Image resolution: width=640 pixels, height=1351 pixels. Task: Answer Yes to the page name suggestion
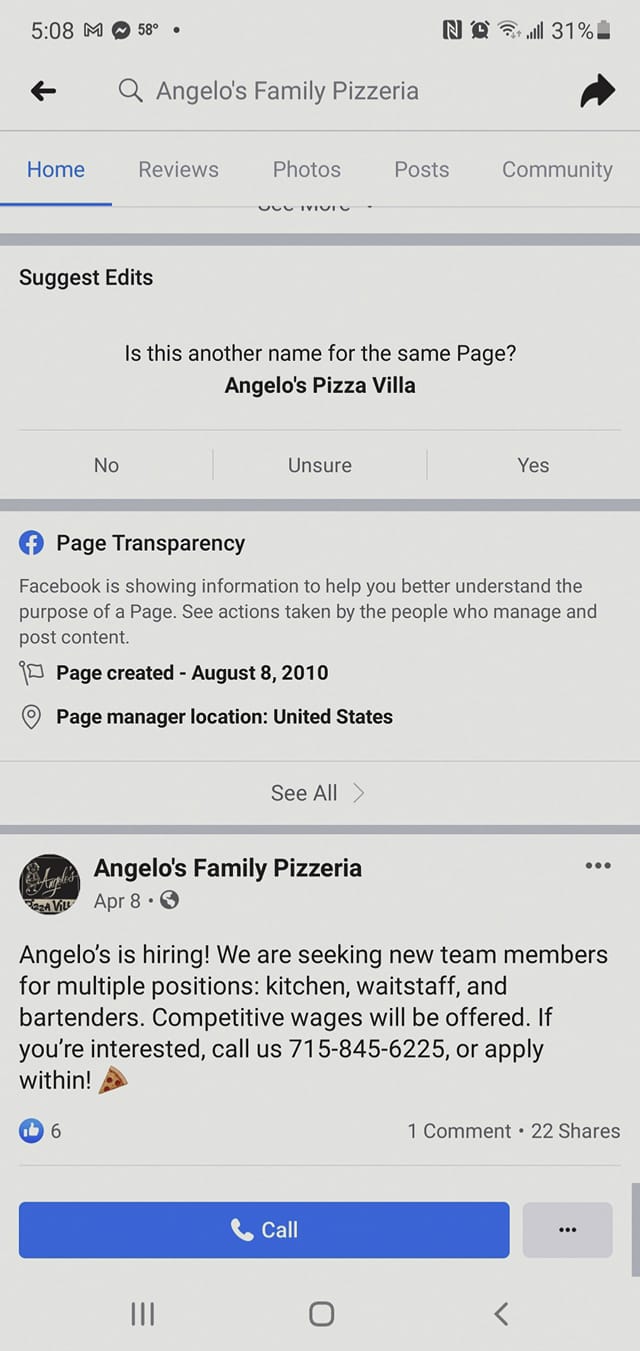(x=533, y=465)
